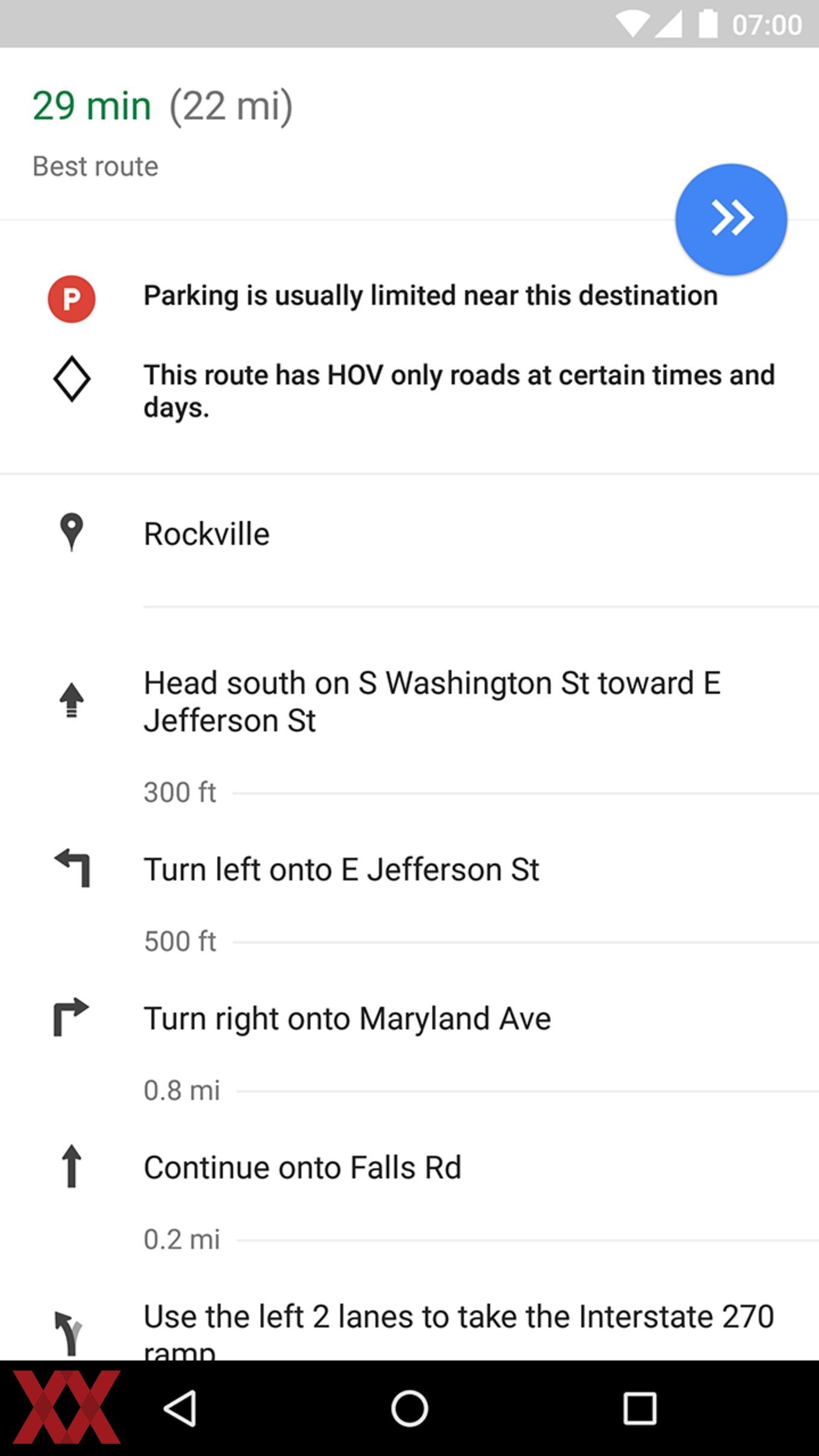Open the Head south on S Washington St step
This screenshot has width=819, height=1456.
click(x=409, y=702)
